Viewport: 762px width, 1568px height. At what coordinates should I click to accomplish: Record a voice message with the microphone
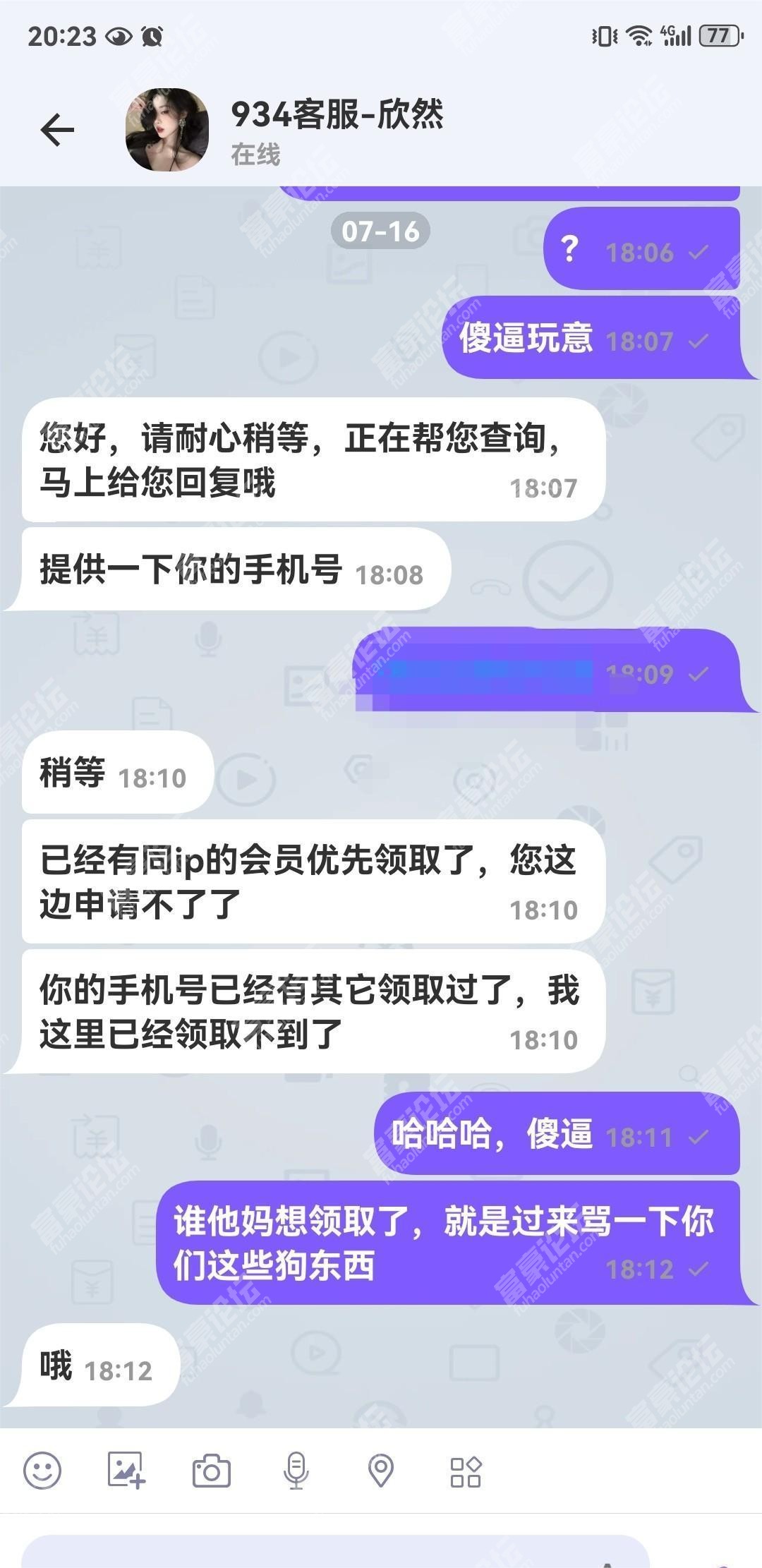pos(296,1471)
